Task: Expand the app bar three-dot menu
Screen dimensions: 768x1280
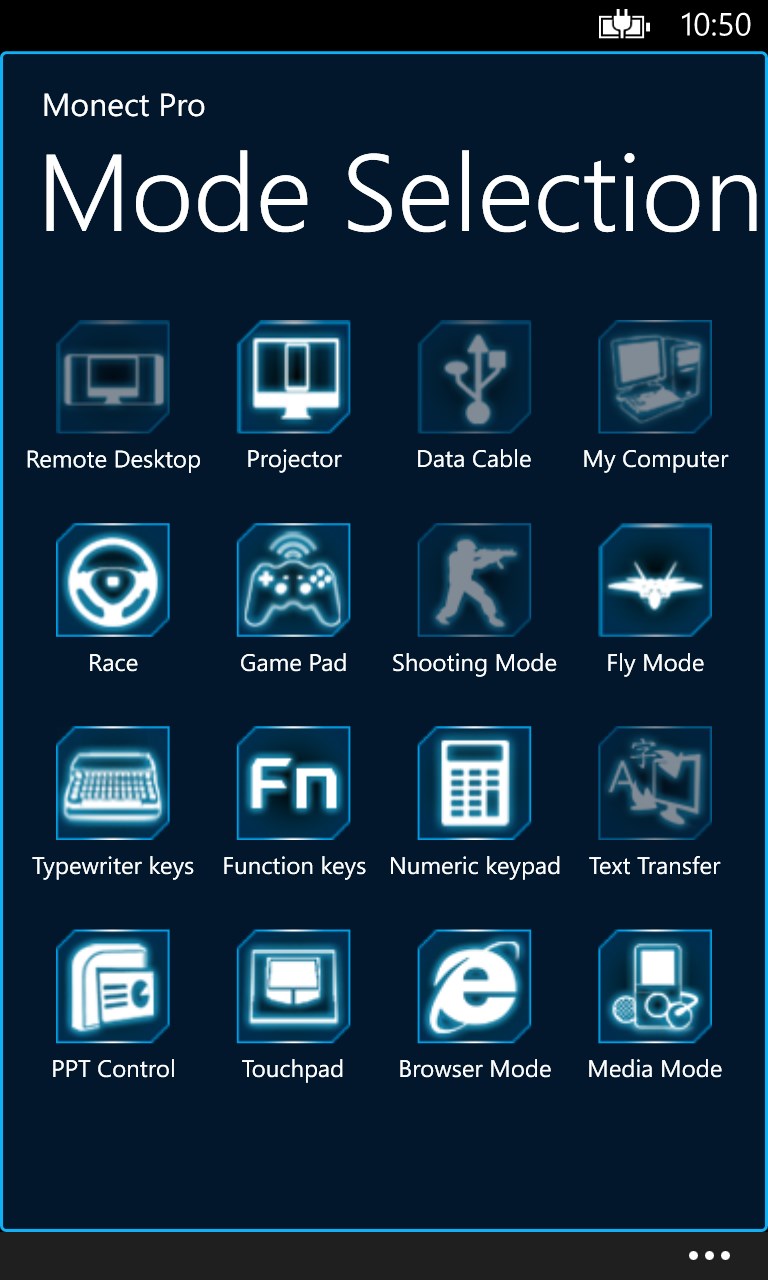Action: 709,1256
